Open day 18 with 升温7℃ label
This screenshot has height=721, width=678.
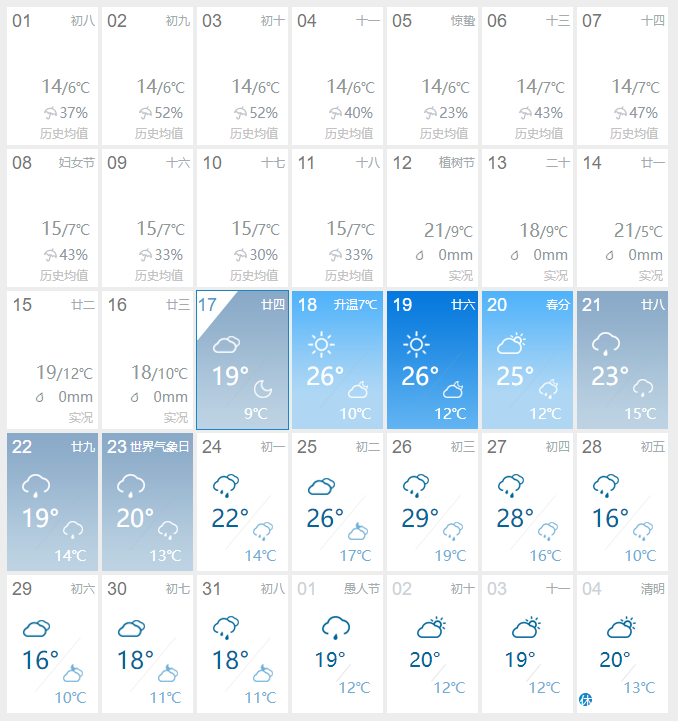337,360
